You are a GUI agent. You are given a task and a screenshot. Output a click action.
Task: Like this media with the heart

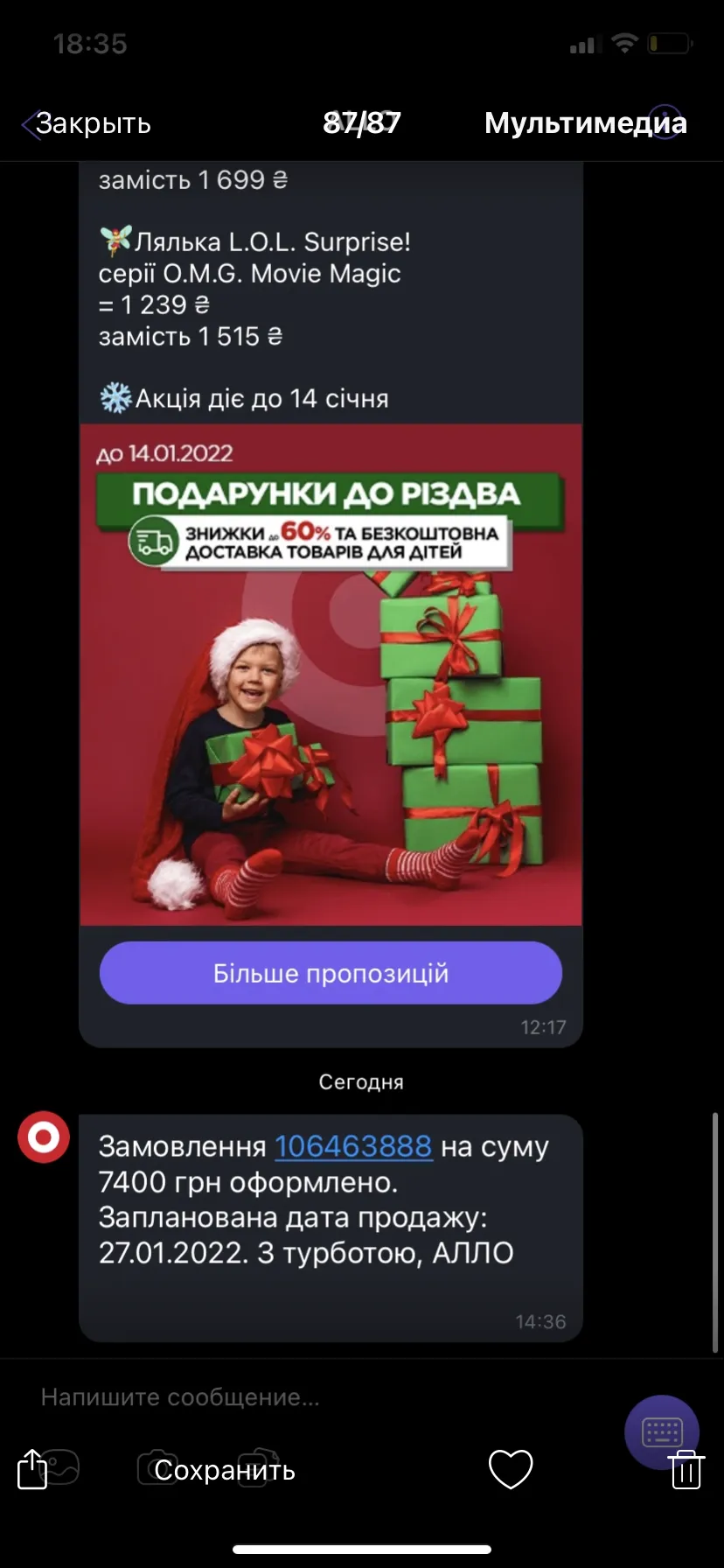(x=511, y=1469)
